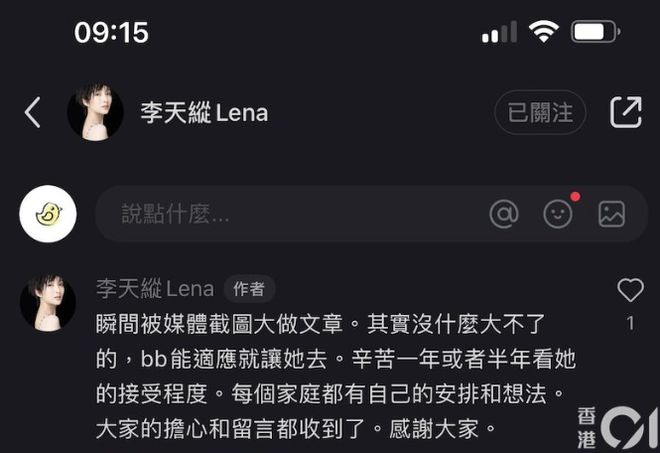
Task: Open 李天縱 Lena's profile avatar in header
Action: pyautogui.click(x=95, y=112)
